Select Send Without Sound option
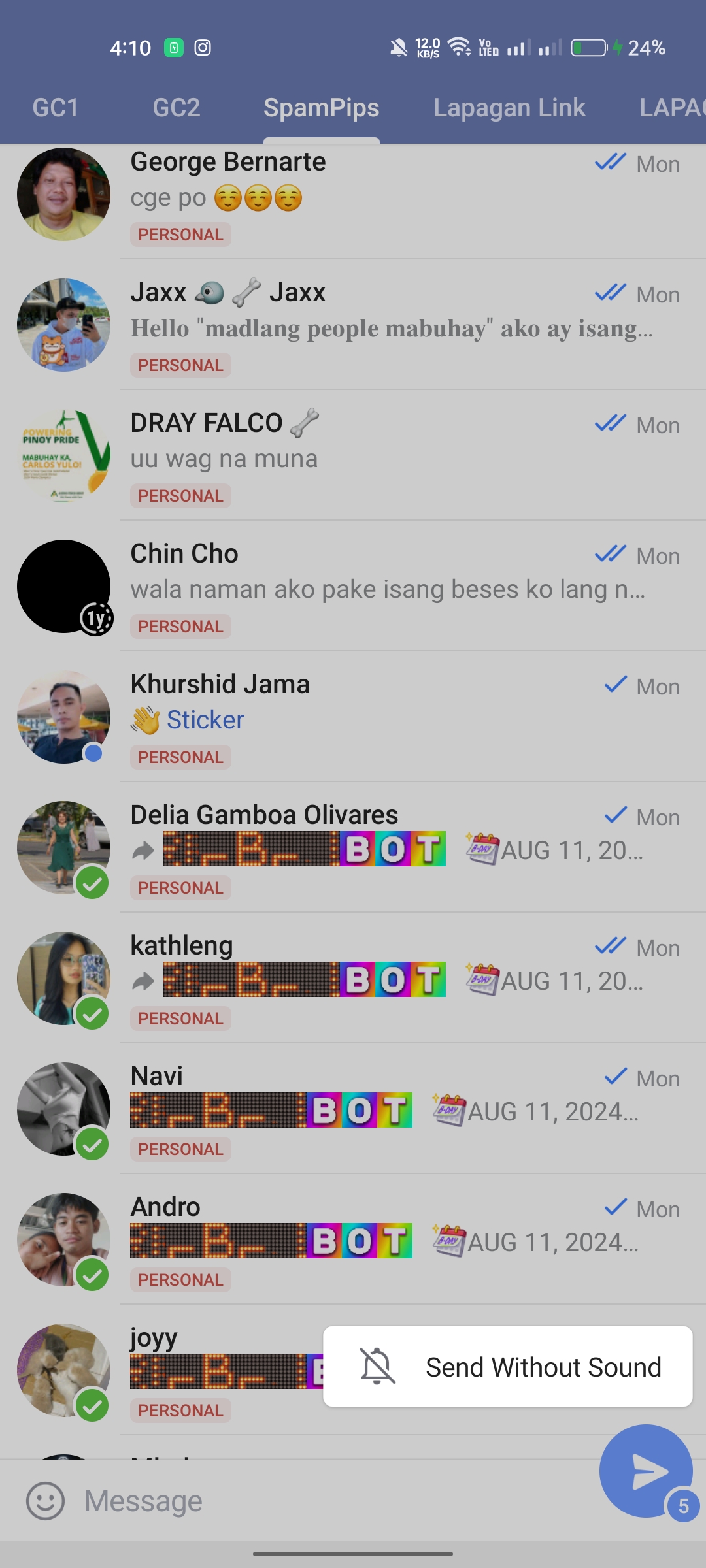Viewport: 706px width, 1568px height. tap(507, 1367)
